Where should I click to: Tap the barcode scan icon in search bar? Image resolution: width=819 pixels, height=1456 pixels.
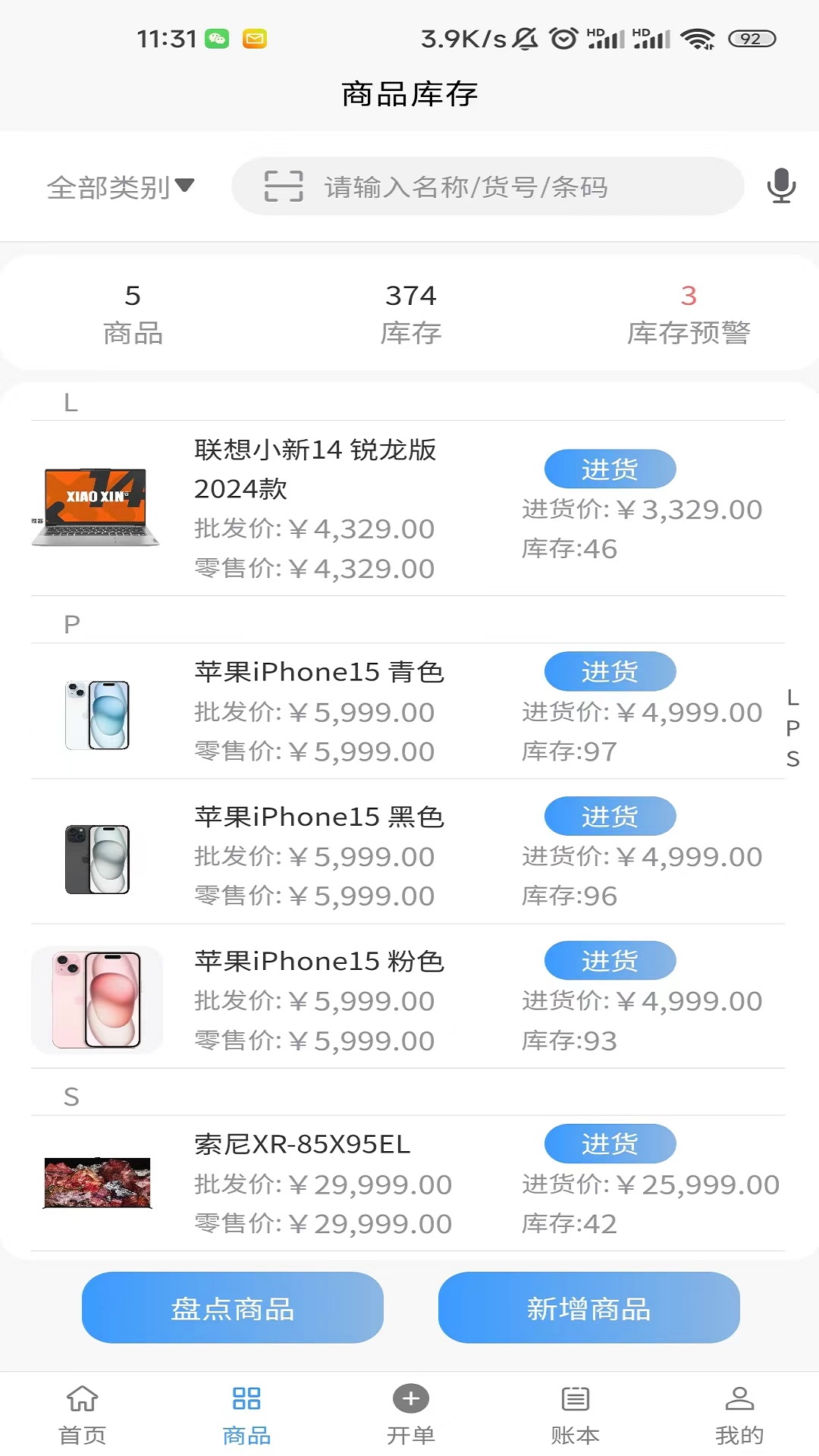pos(286,184)
